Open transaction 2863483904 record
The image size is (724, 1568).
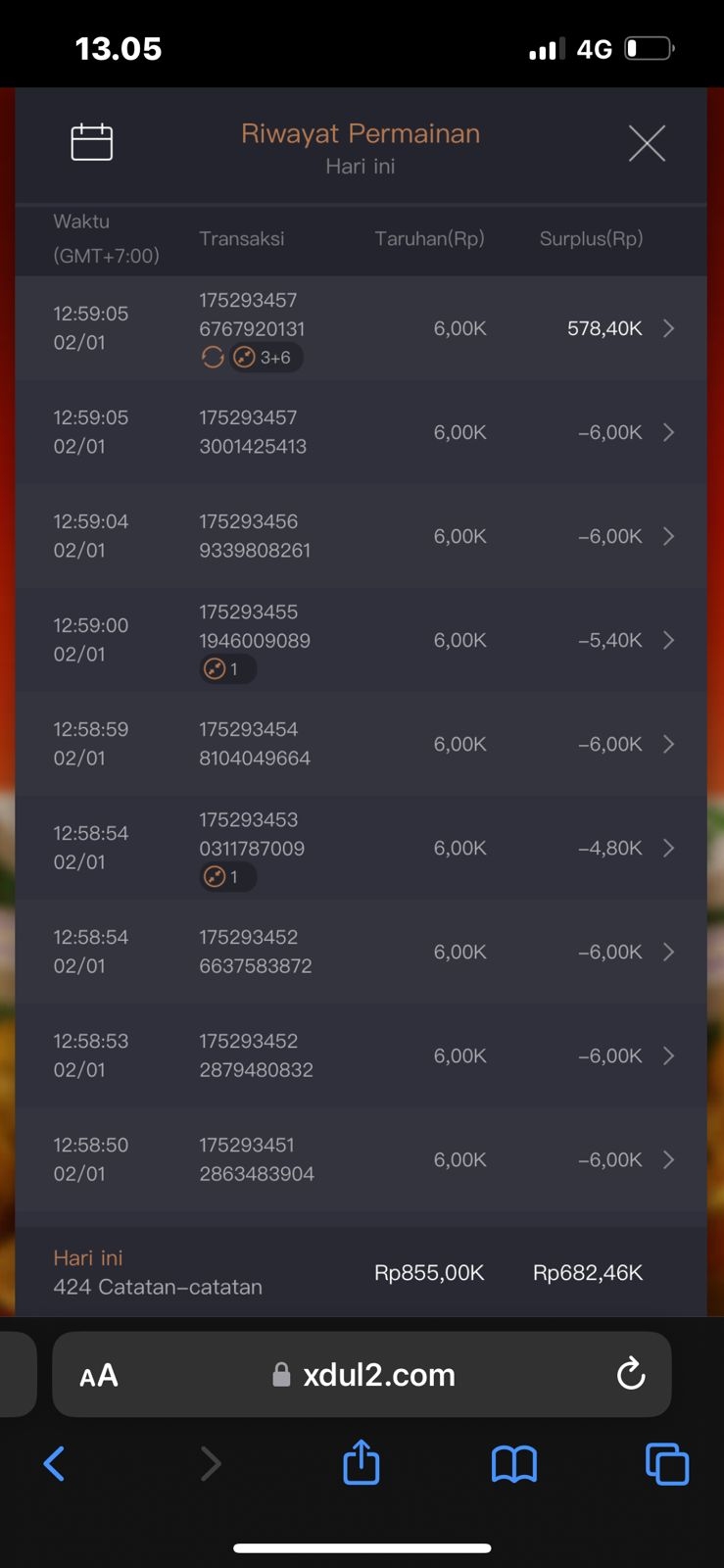[668, 1159]
